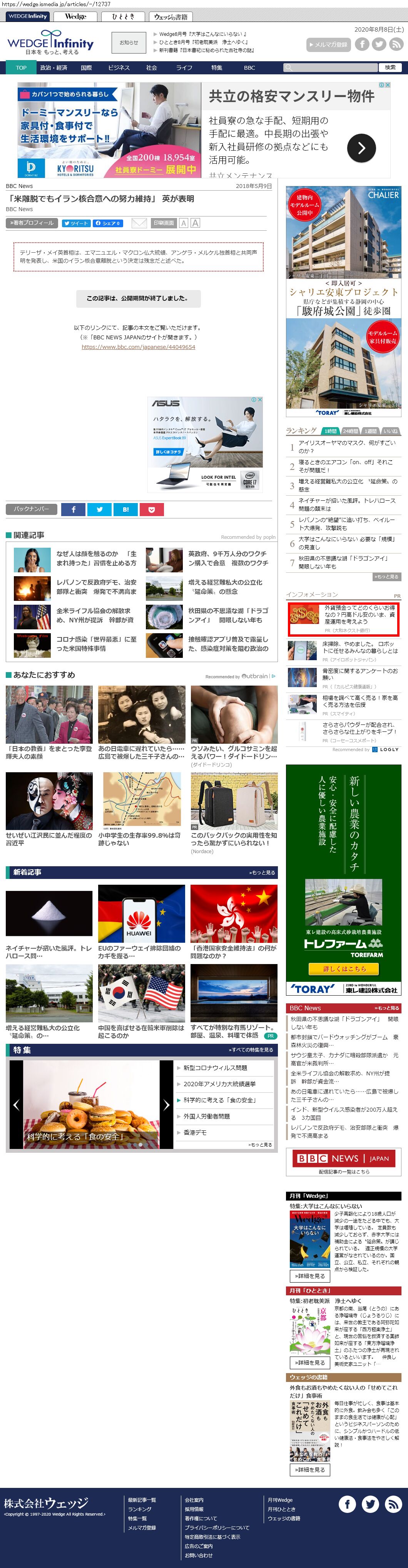The width and height of the screenshot is (408, 1568).
Task: Switch to the ビジネス section
Action: pyautogui.click(x=119, y=67)
